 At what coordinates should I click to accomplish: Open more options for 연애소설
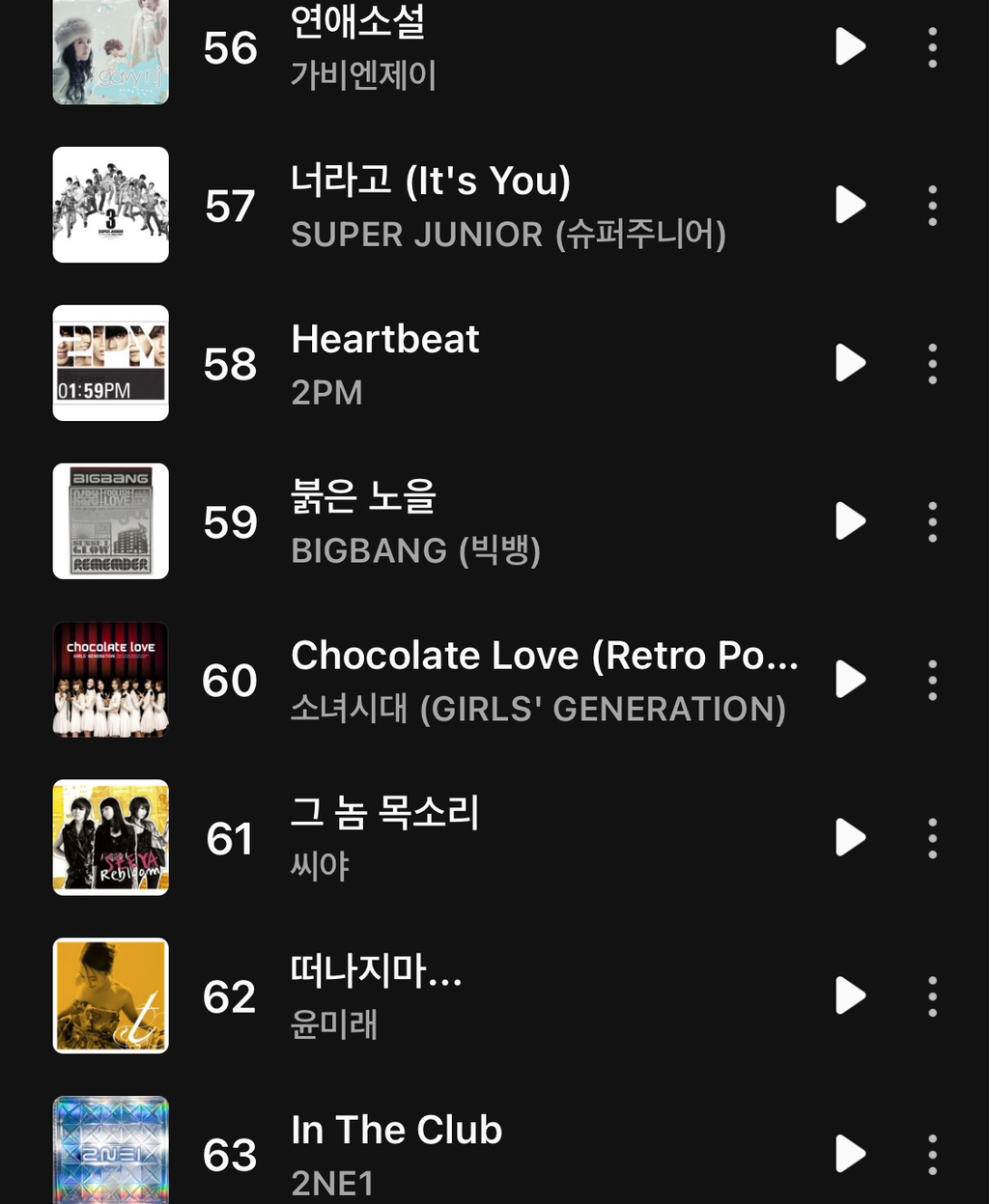[x=932, y=47]
